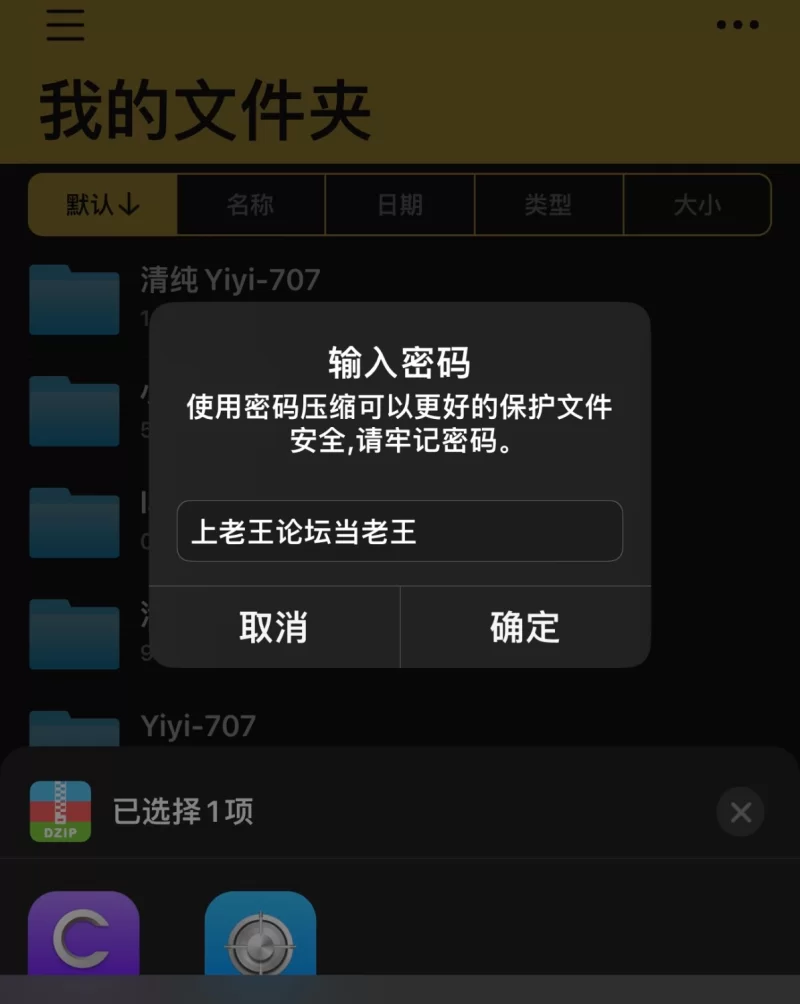Open the 清纯 Yiyi-707 folder
800x1004 pixels.
pyautogui.click(x=230, y=281)
